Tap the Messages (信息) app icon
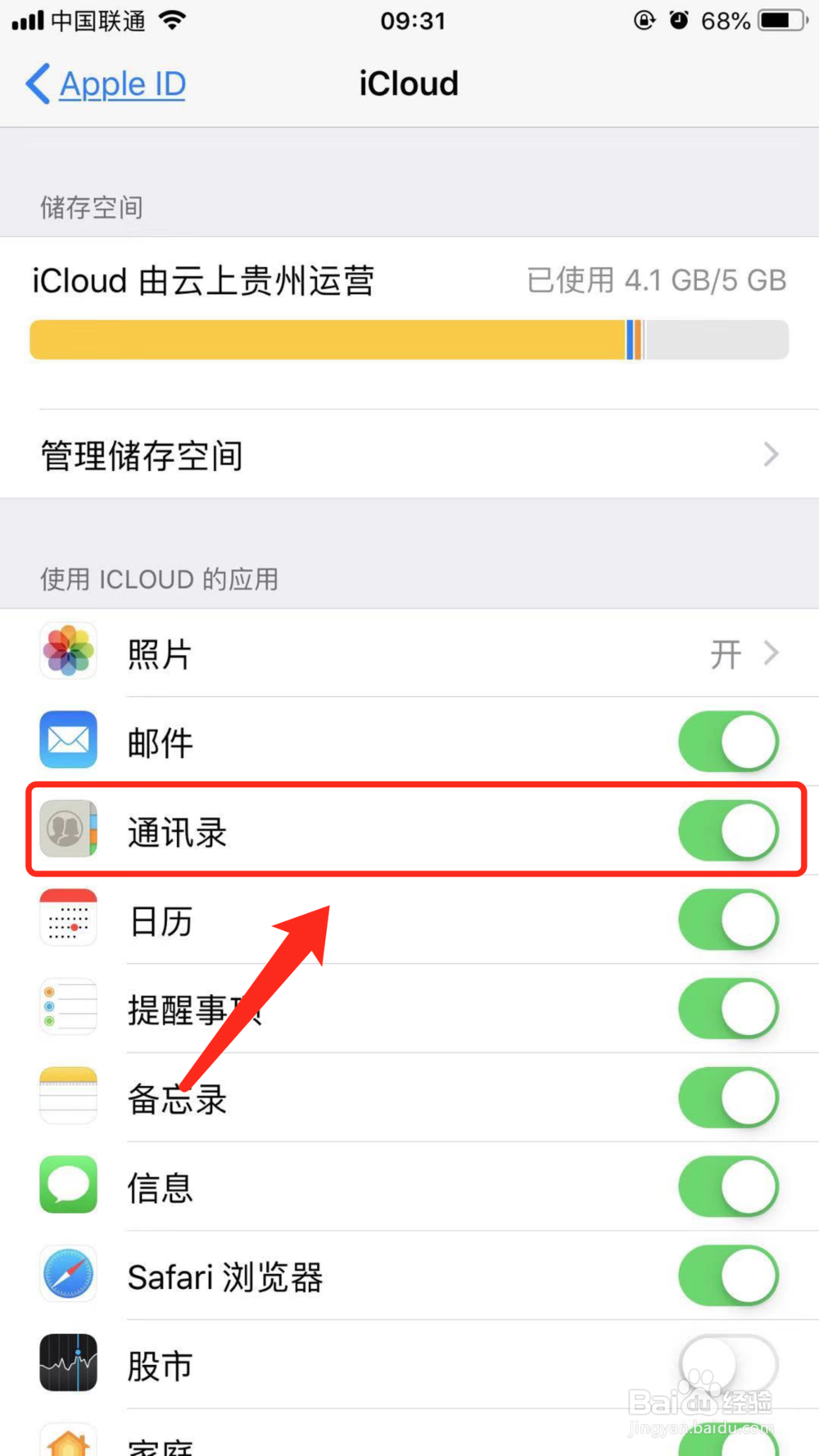819x1456 pixels. coord(68,1184)
